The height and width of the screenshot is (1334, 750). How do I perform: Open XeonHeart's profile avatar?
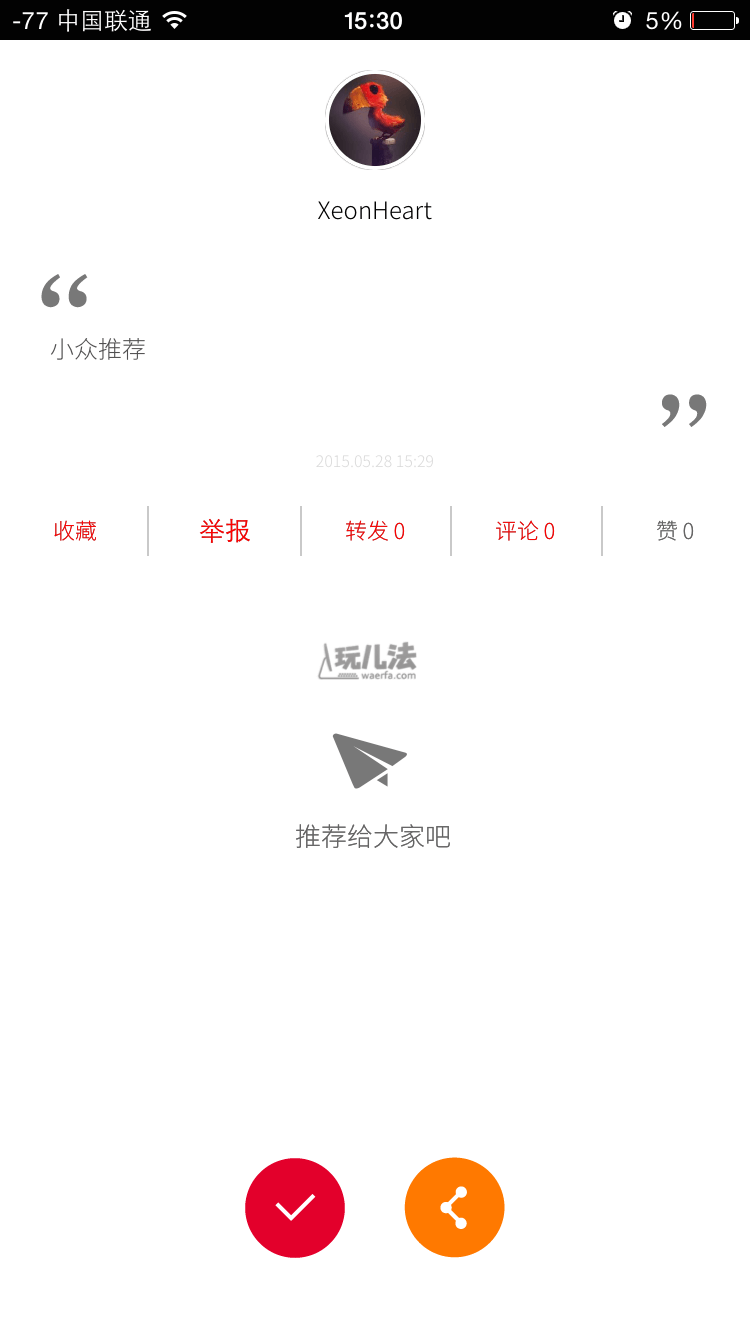click(x=375, y=121)
